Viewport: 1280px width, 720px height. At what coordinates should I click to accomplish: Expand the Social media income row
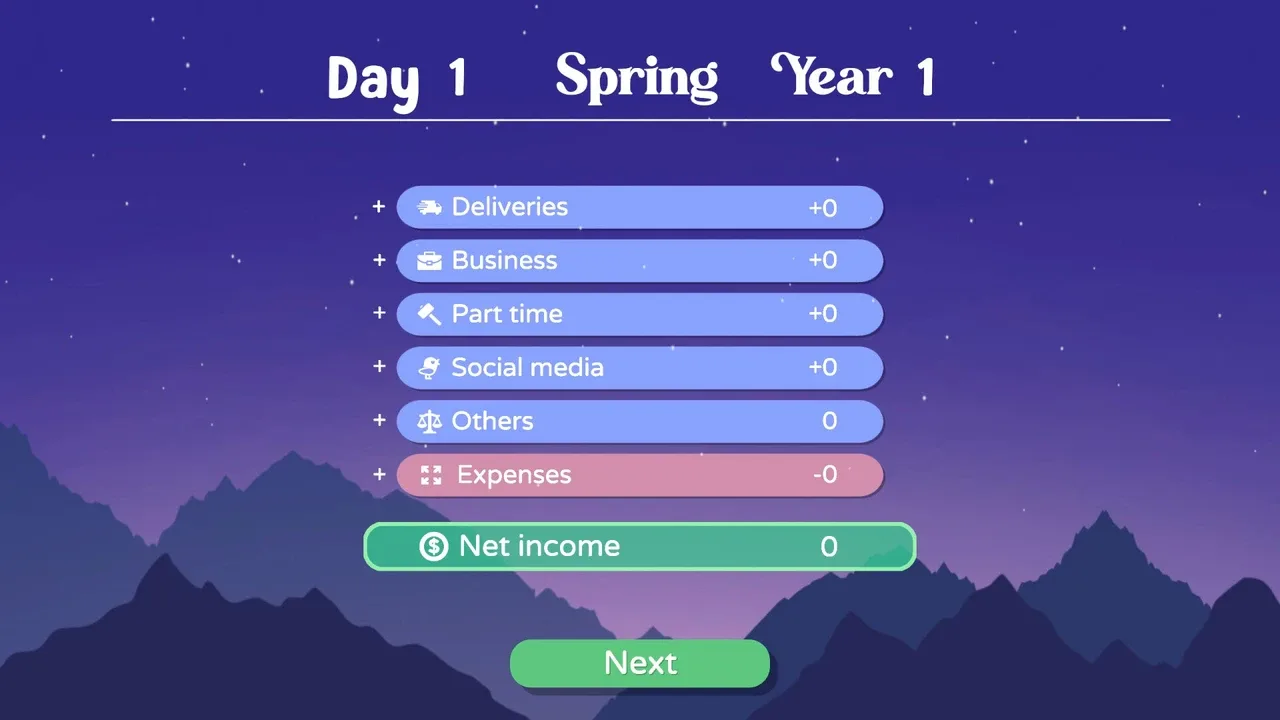click(379, 367)
